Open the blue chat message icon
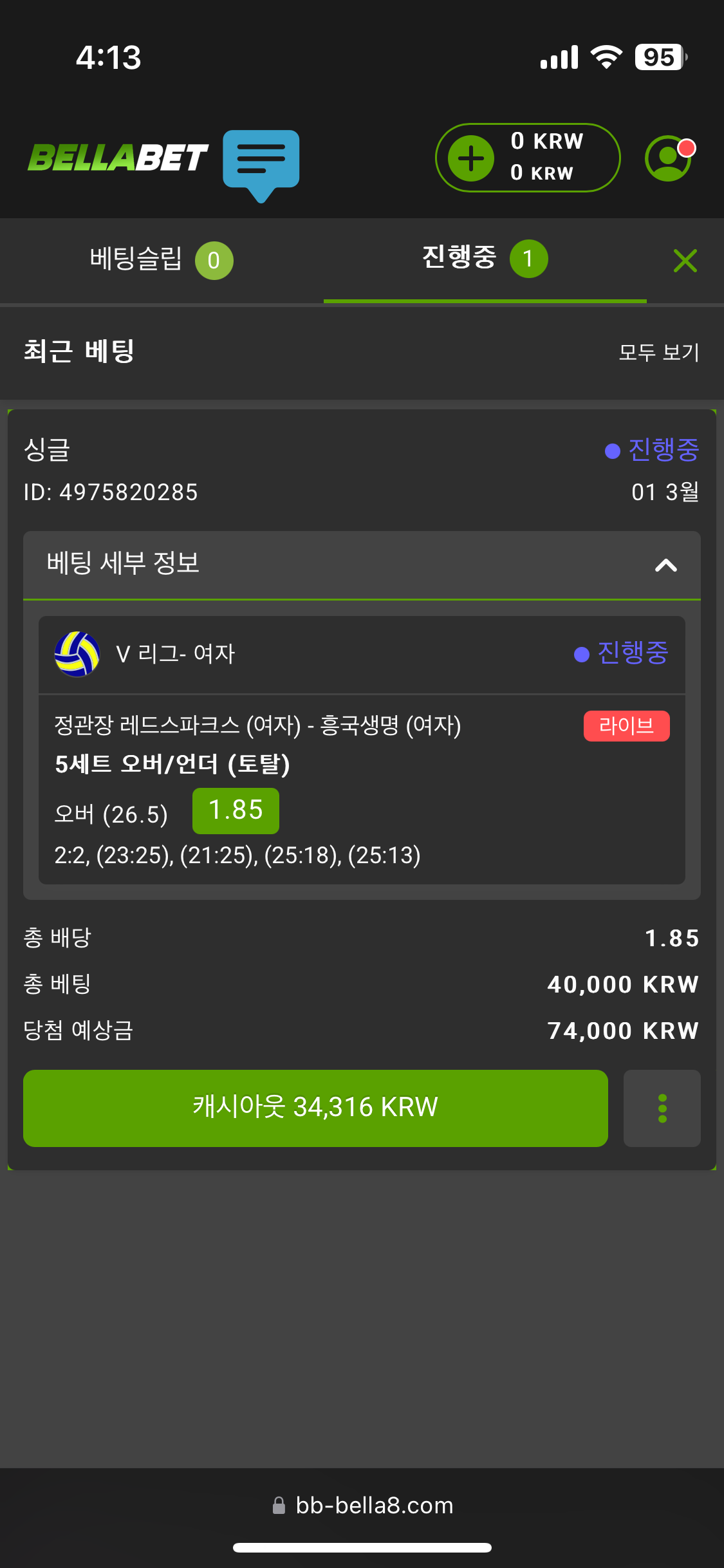Image resolution: width=724 pixels, height=1568 pixels. [x=261, y=165]
